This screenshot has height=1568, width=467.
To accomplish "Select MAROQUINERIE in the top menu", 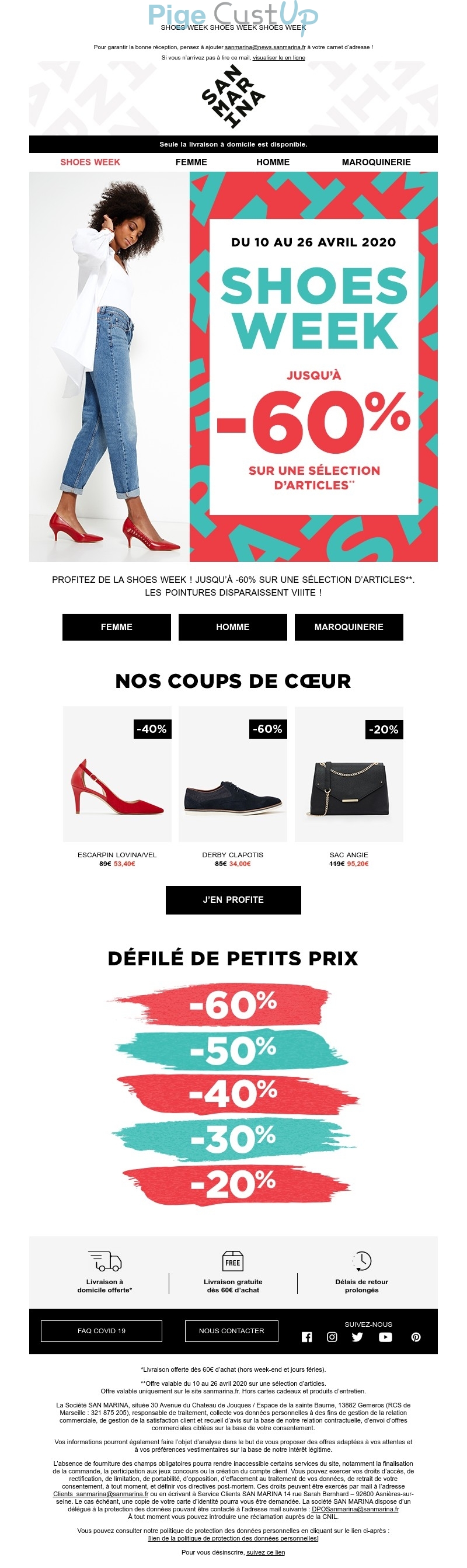I will 376,162.
